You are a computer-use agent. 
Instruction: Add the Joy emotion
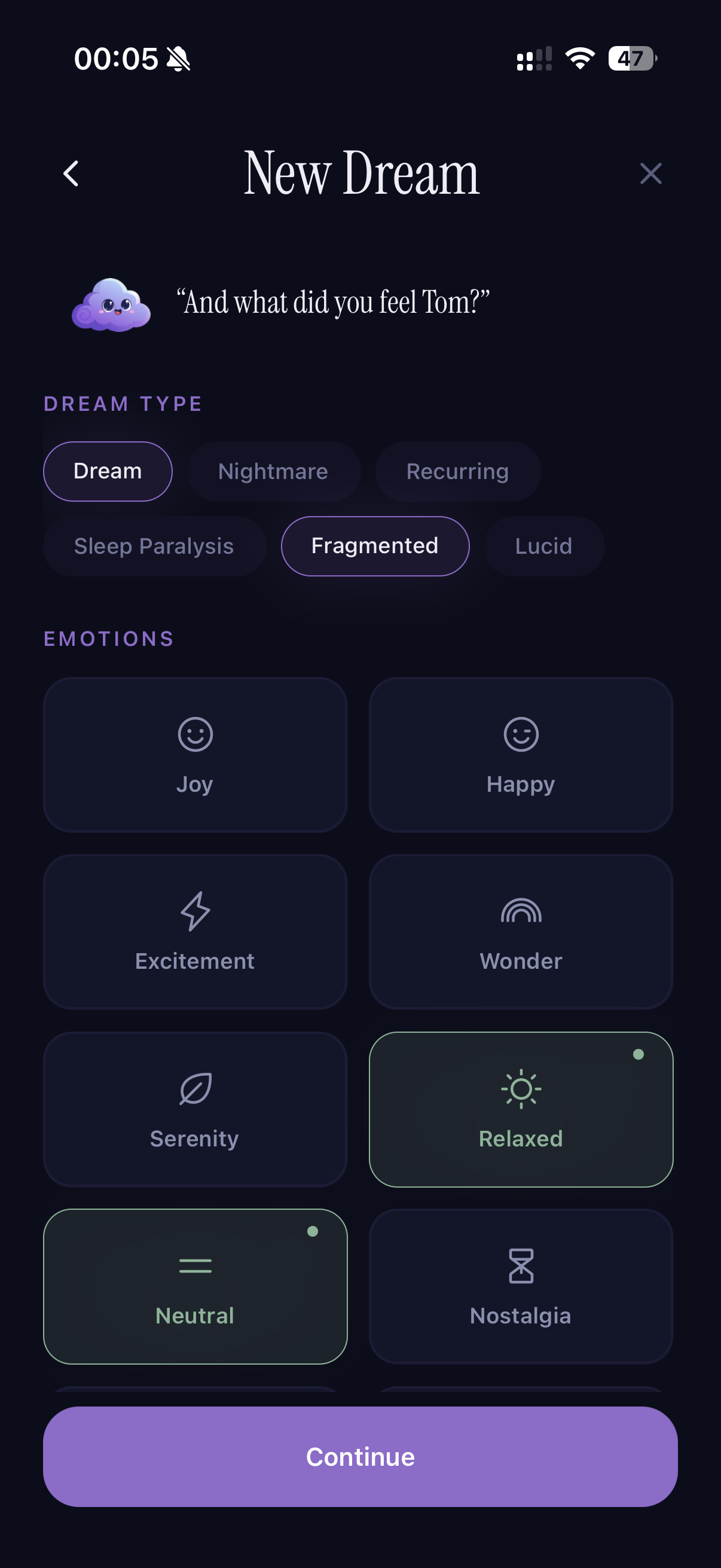click(195, 755)
